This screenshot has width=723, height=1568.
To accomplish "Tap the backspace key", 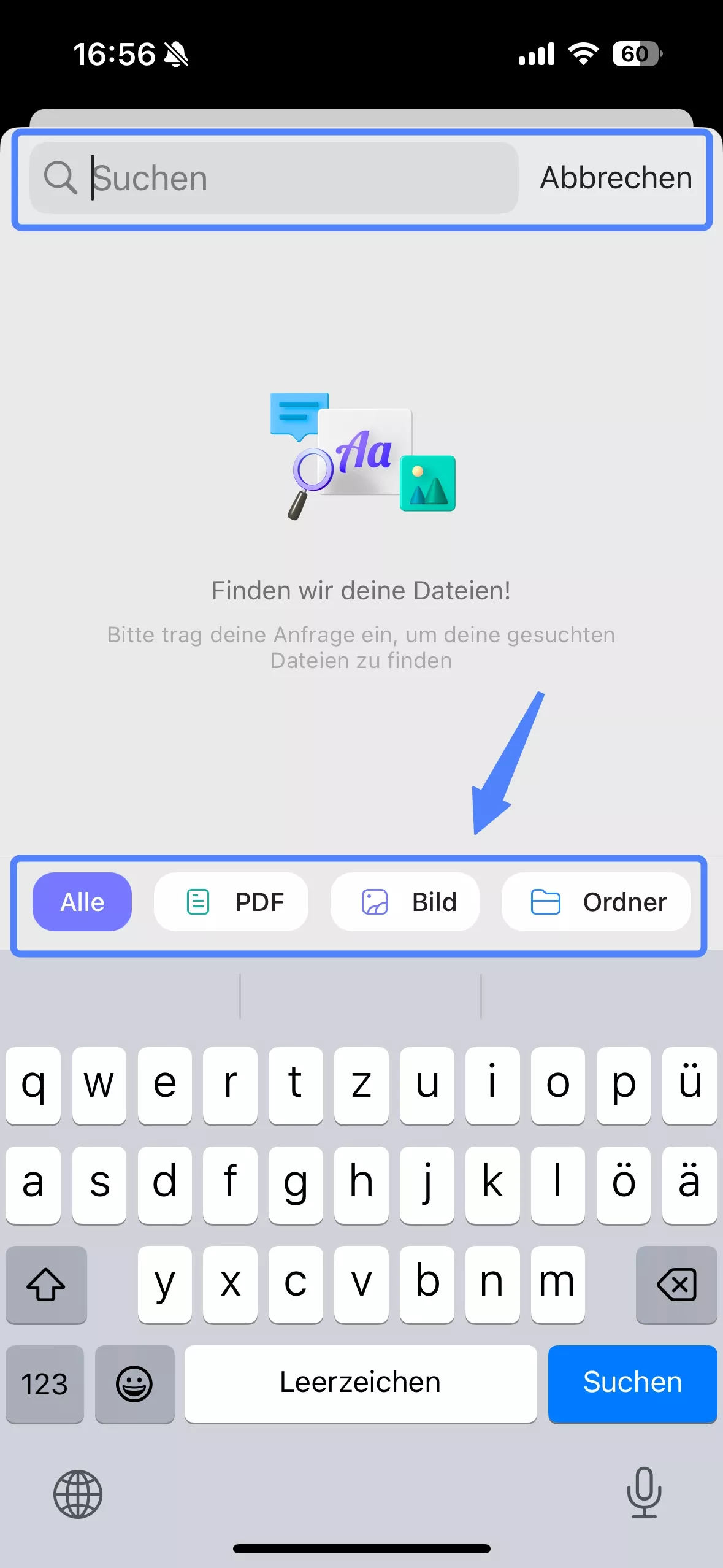I will click(676, 1284).
